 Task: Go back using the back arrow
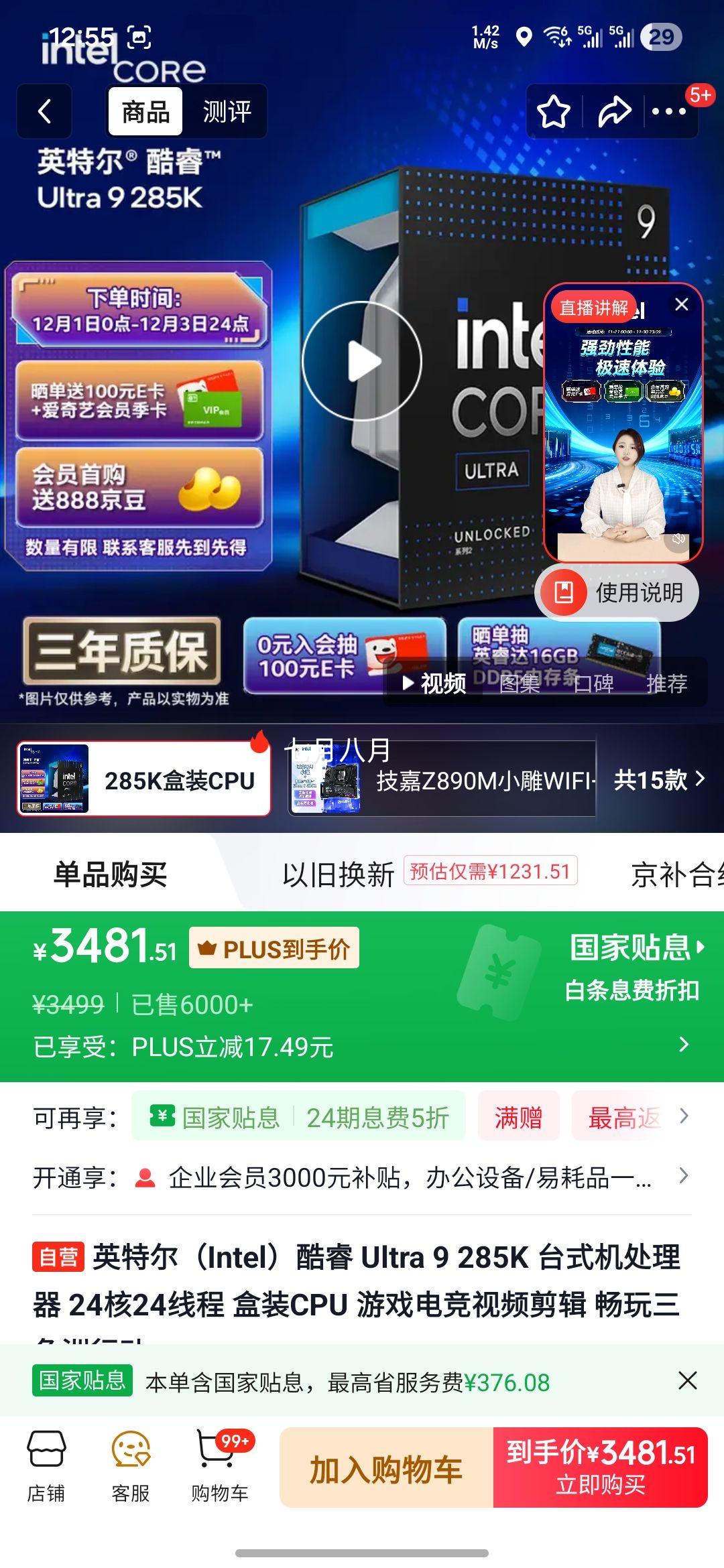tap(44, 111)
